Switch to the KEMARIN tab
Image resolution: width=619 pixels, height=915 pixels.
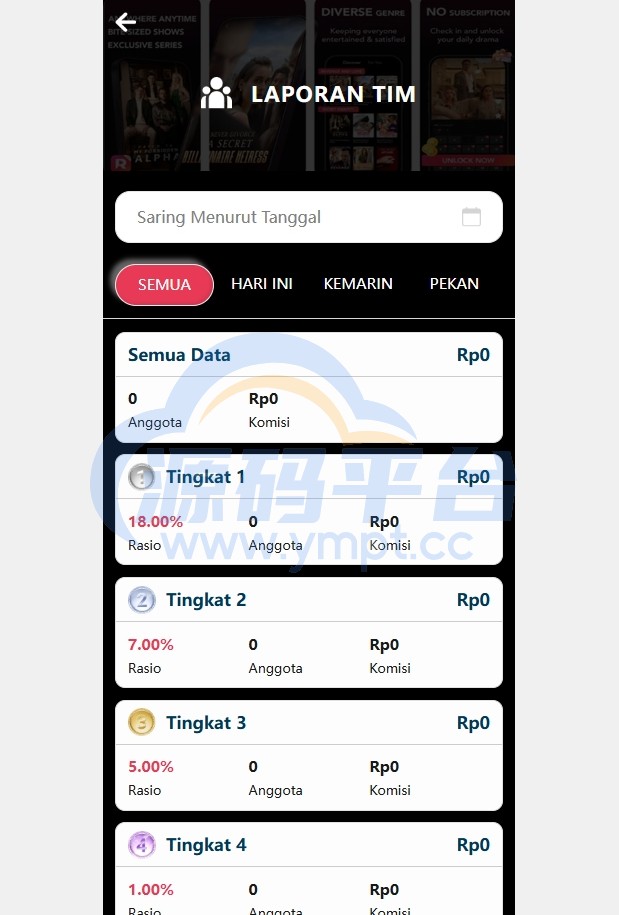click(358, 284)
